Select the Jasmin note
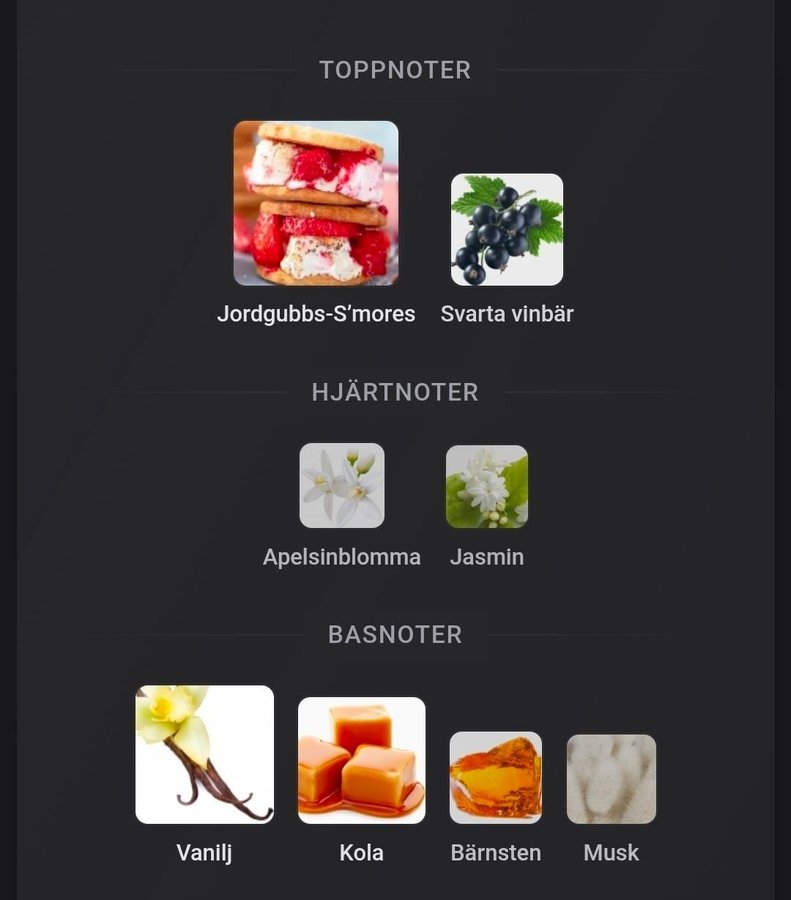Viewport: 791px width, 900px height. coord(487,487)
